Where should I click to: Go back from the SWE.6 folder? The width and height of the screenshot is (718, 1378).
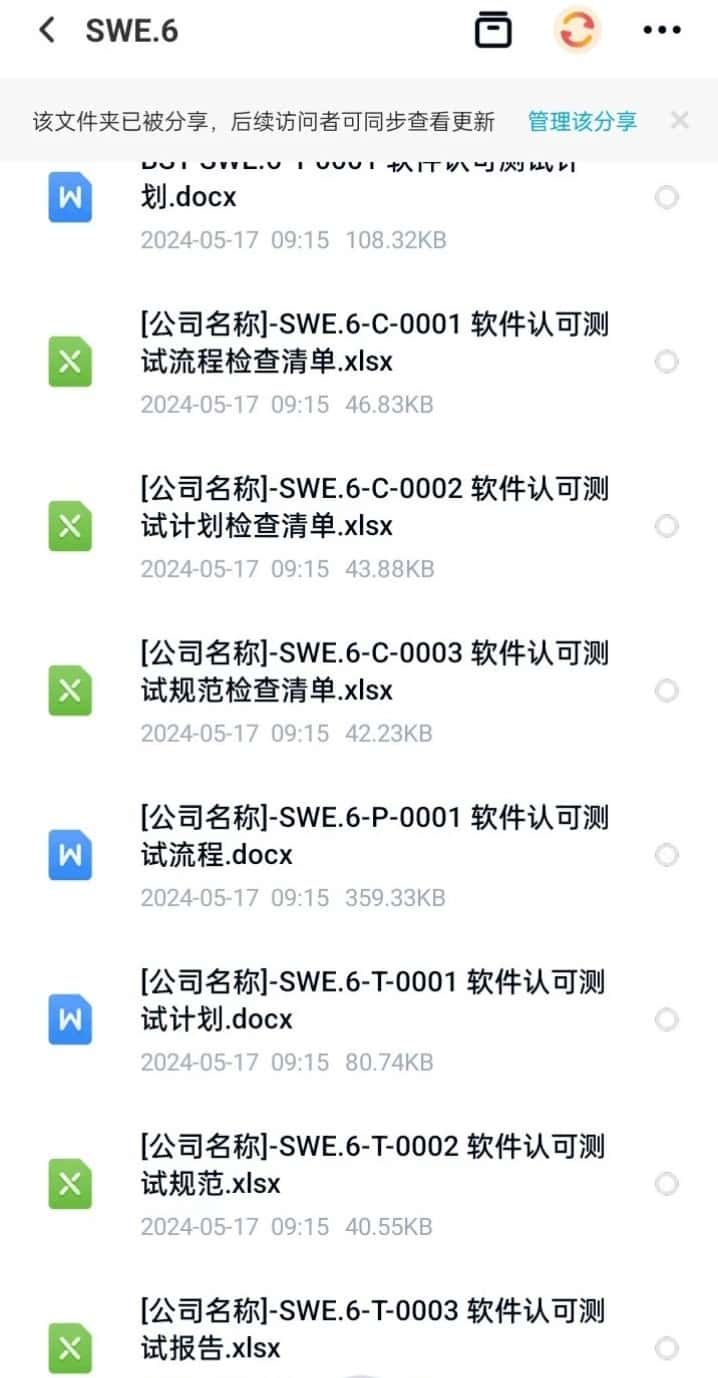(46, 31)
